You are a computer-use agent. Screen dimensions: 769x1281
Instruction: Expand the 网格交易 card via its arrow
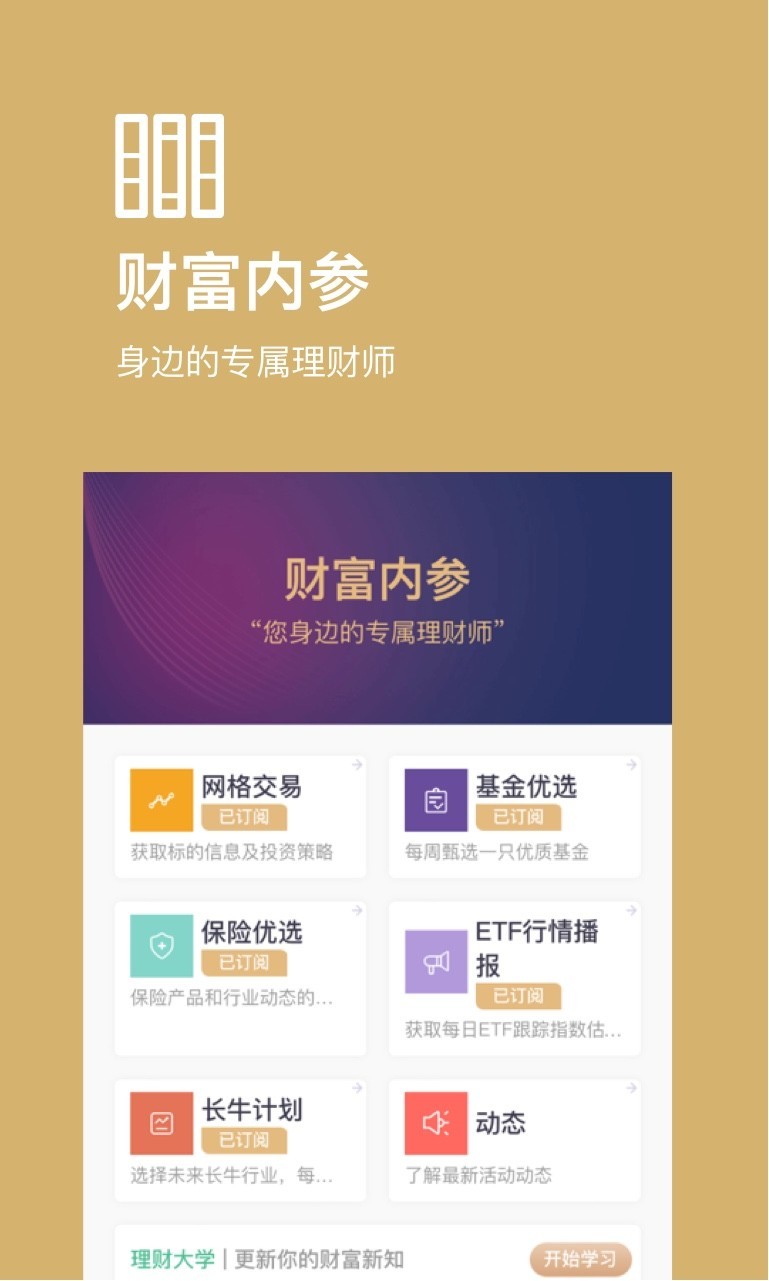coord(357,764)
